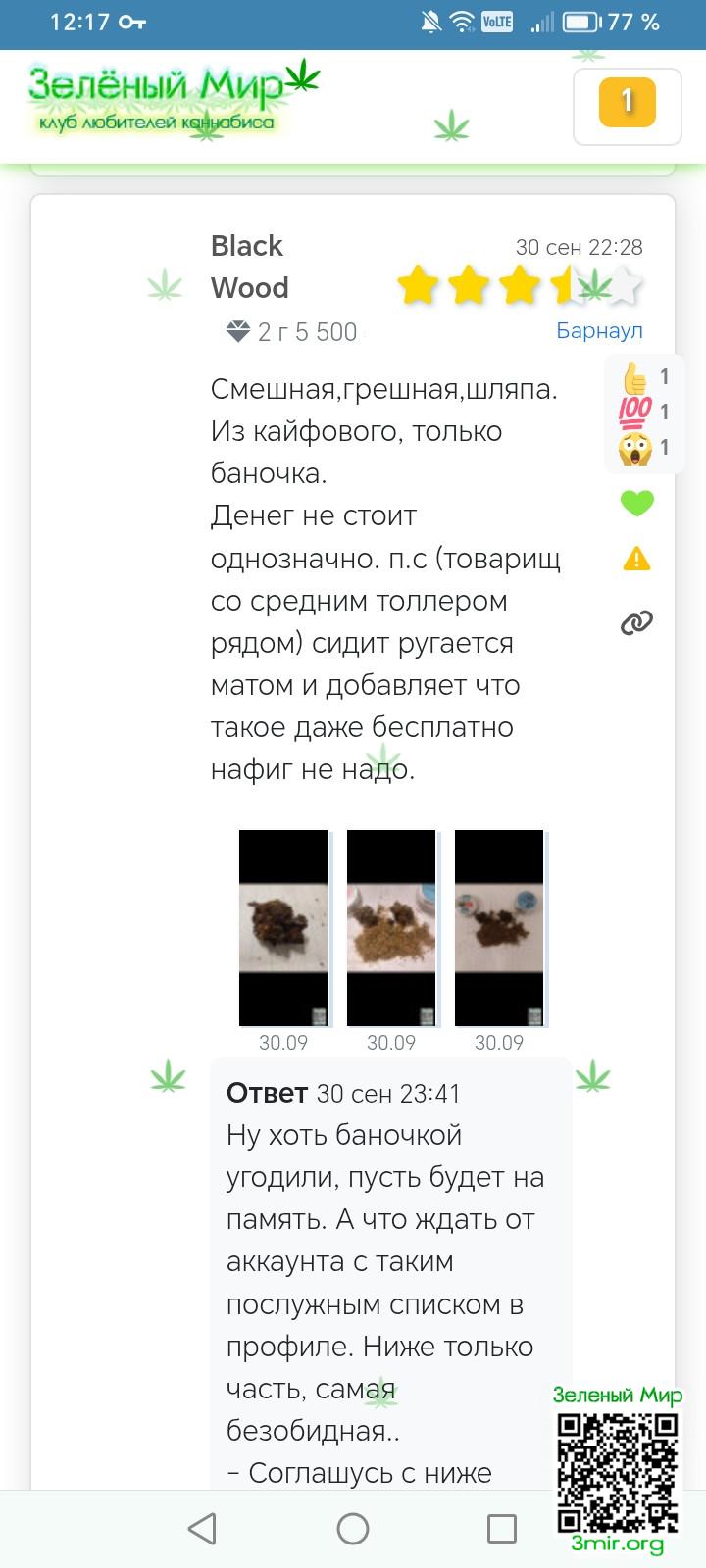Open the third review photo thumbnail
The image size is (706, 1568).
click(499, 927)
